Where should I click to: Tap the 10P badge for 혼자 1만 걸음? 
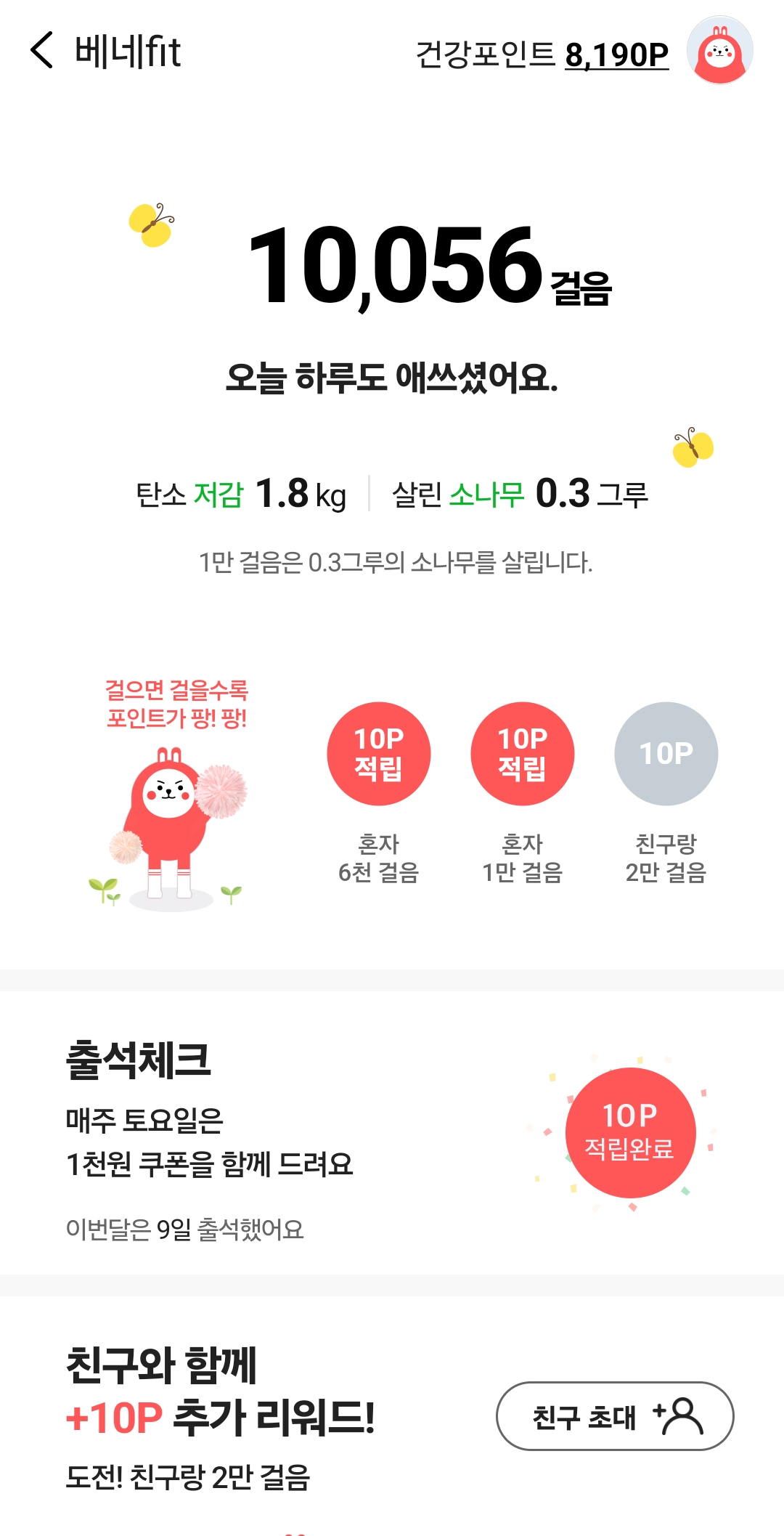click(522, 753)
